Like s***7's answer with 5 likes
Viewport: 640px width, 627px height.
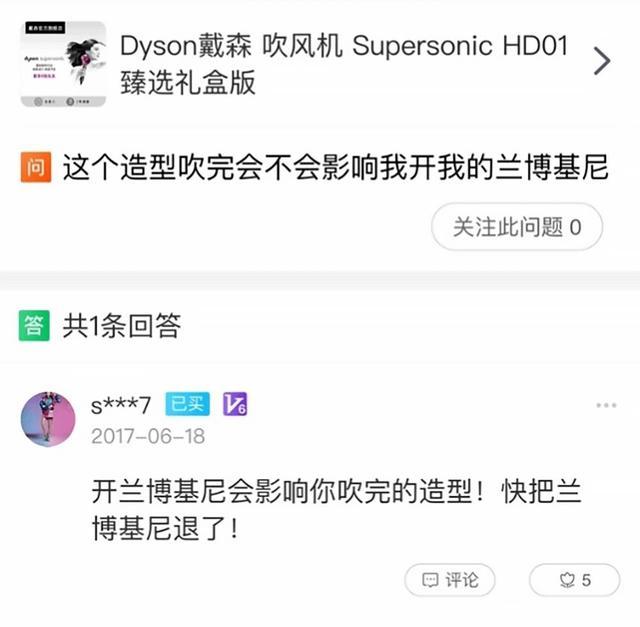(575, 580)
